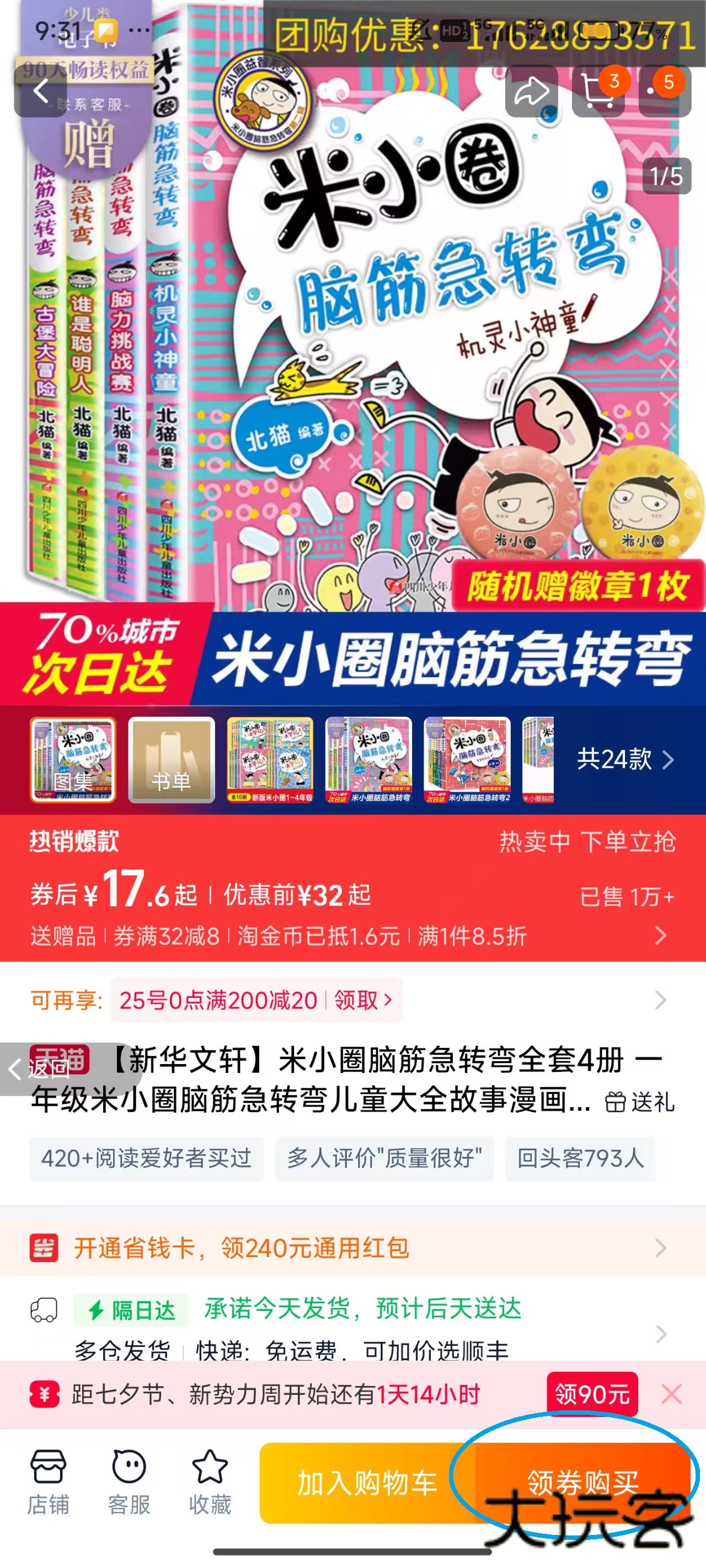This screenshot has height=1568, width=706.
Task: Open the 回头客793人 tag
Action: click(580, 1158)
